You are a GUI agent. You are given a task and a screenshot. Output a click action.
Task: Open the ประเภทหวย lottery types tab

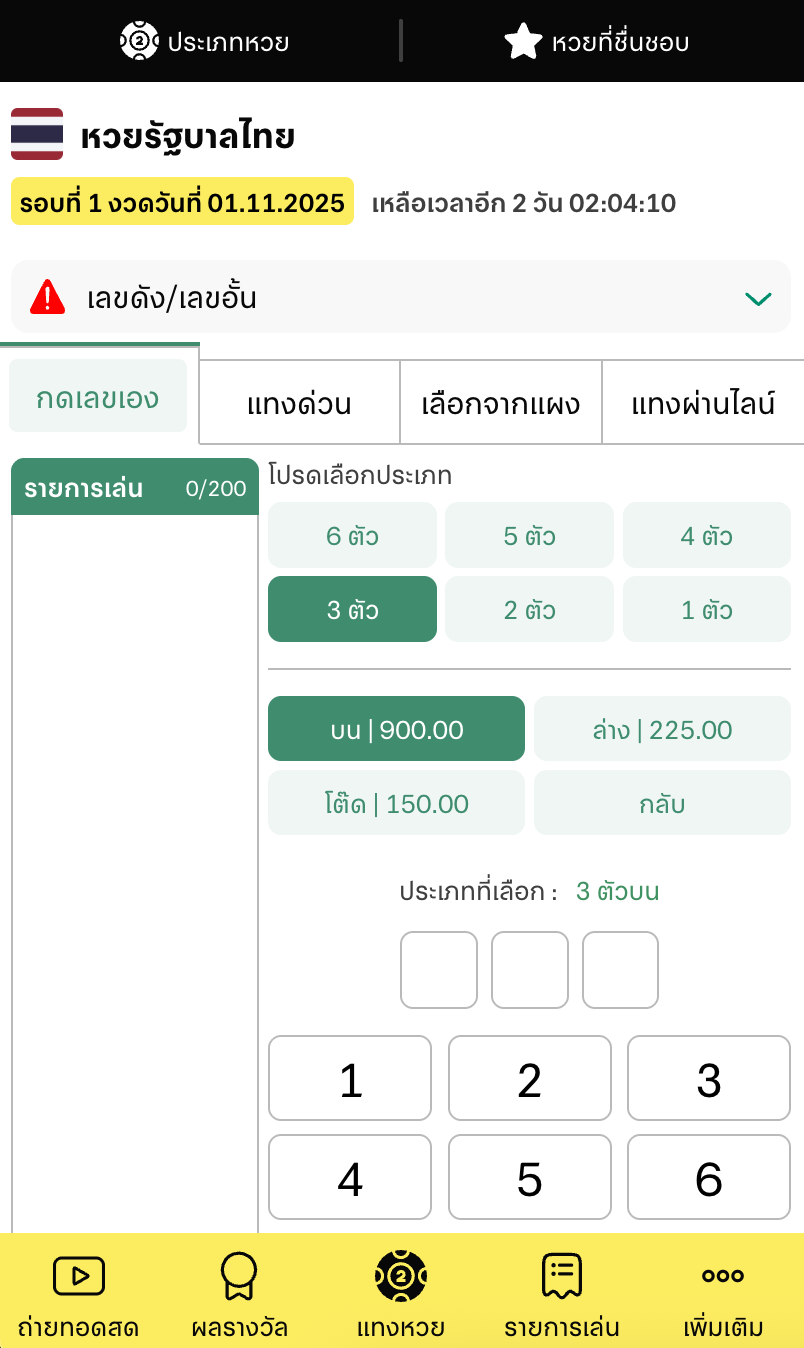coord(204,42)
